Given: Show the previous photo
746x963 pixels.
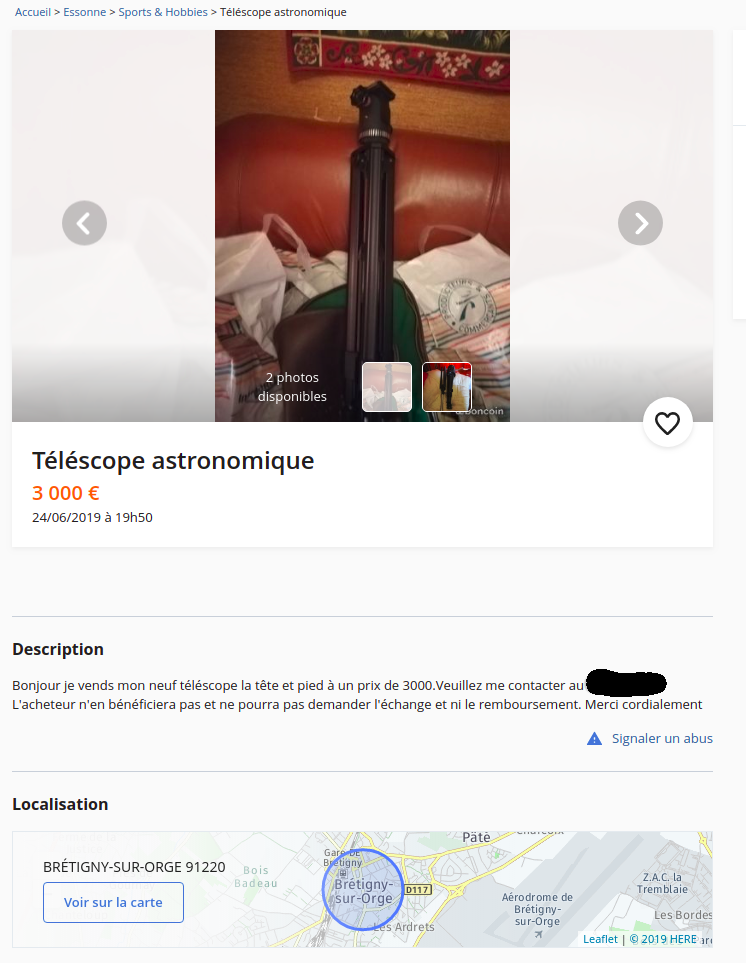Looking at the screenshot, I should coord(84,223).
